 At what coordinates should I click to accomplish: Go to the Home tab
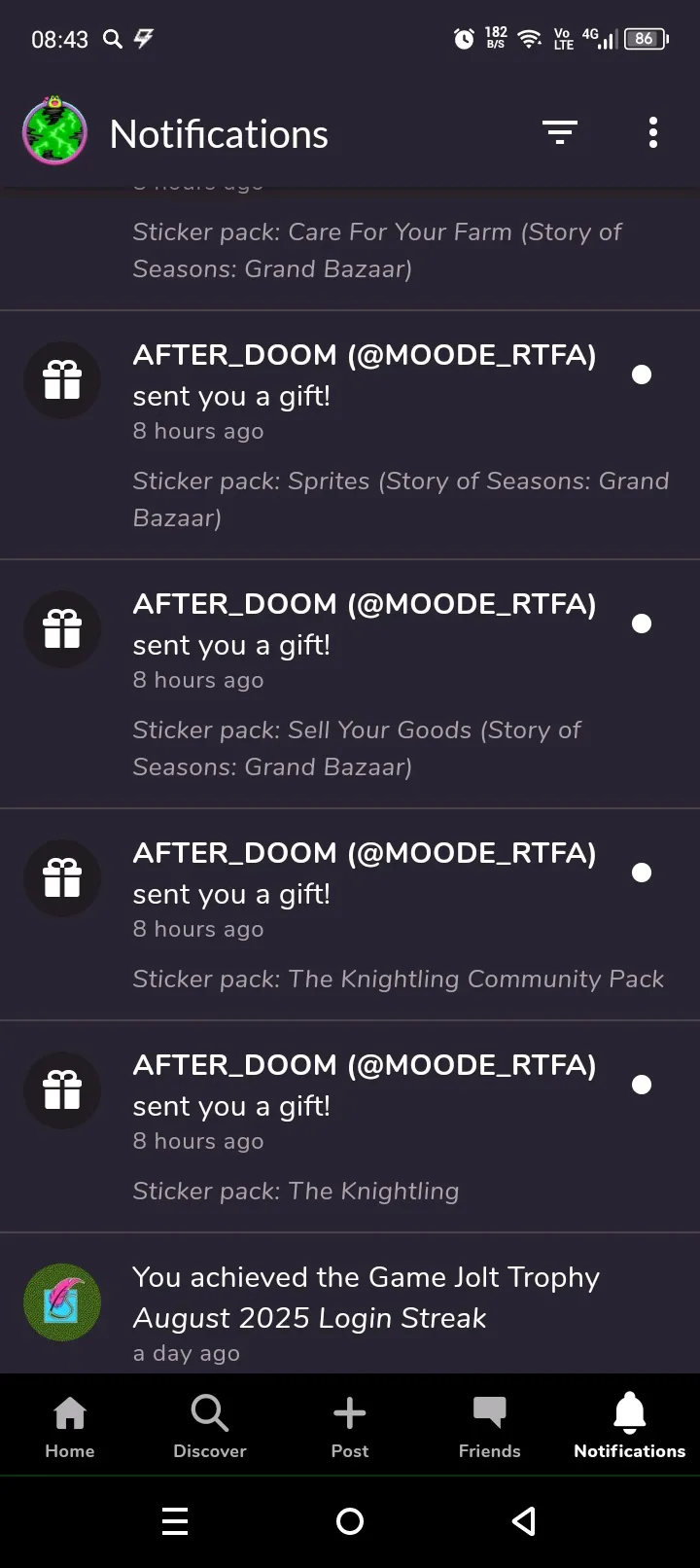(70, 1426)
